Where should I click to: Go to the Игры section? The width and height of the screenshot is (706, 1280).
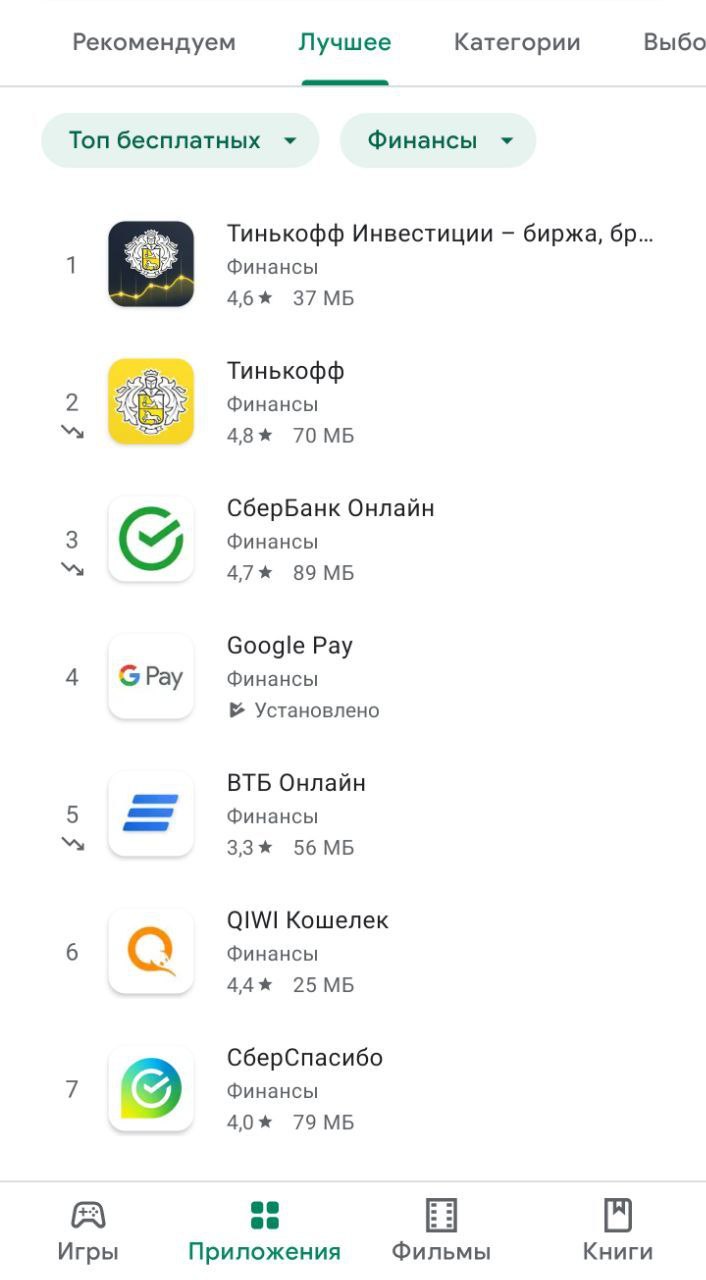pyautogui.click(x=88, y=1231)
